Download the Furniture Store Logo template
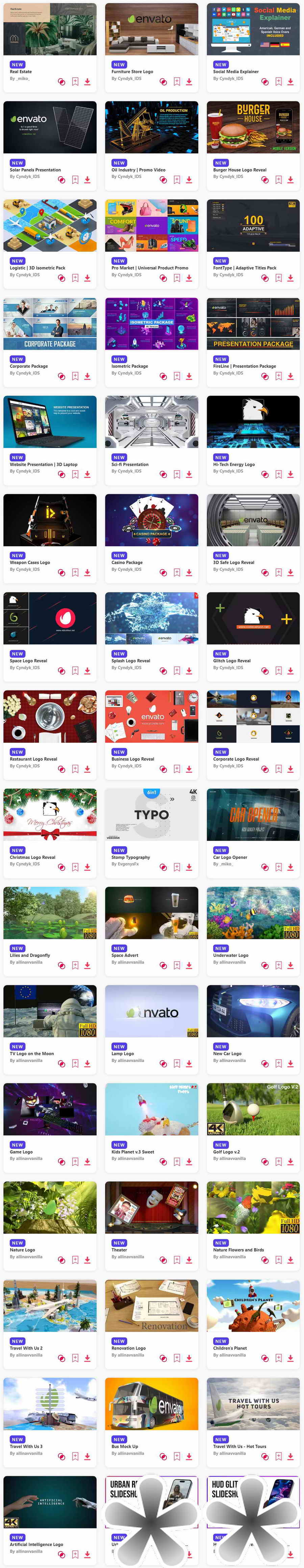Screen dimensions: 304x1568 click(x=189, y=81)
